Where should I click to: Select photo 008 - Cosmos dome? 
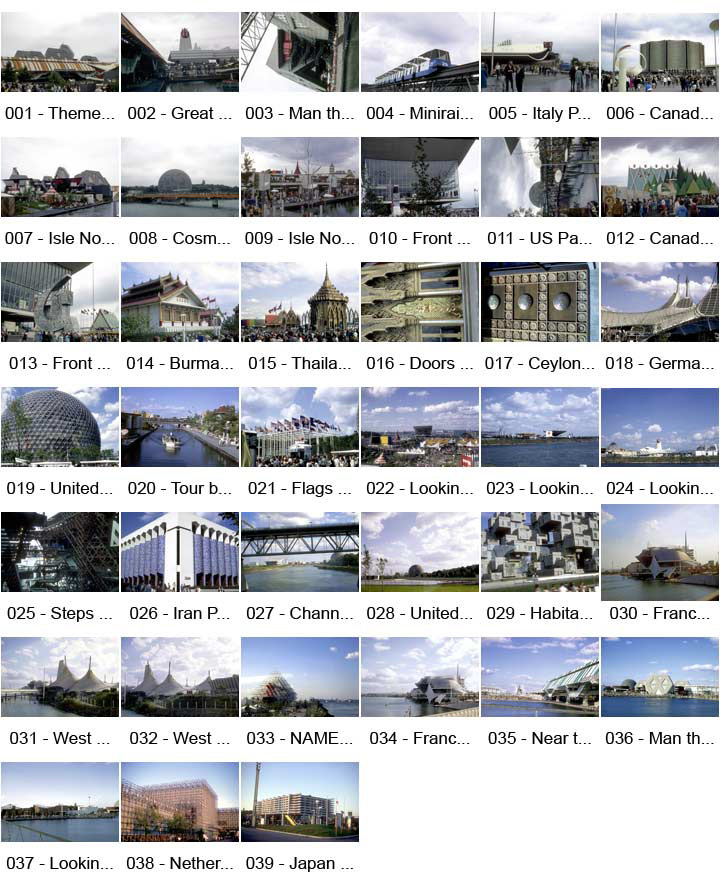tap(180, 177)
